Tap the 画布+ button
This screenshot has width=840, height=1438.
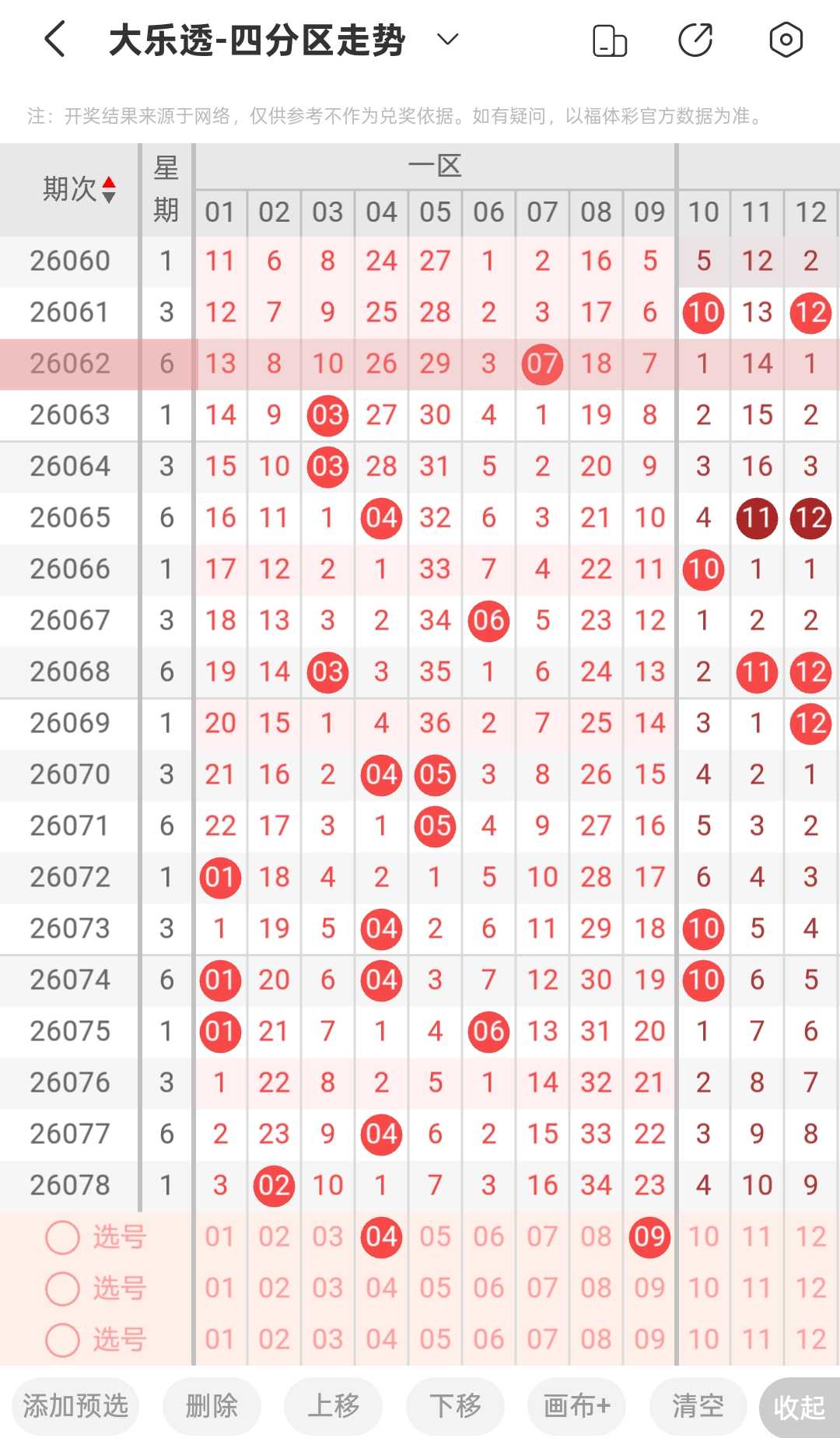point(576,1406)
